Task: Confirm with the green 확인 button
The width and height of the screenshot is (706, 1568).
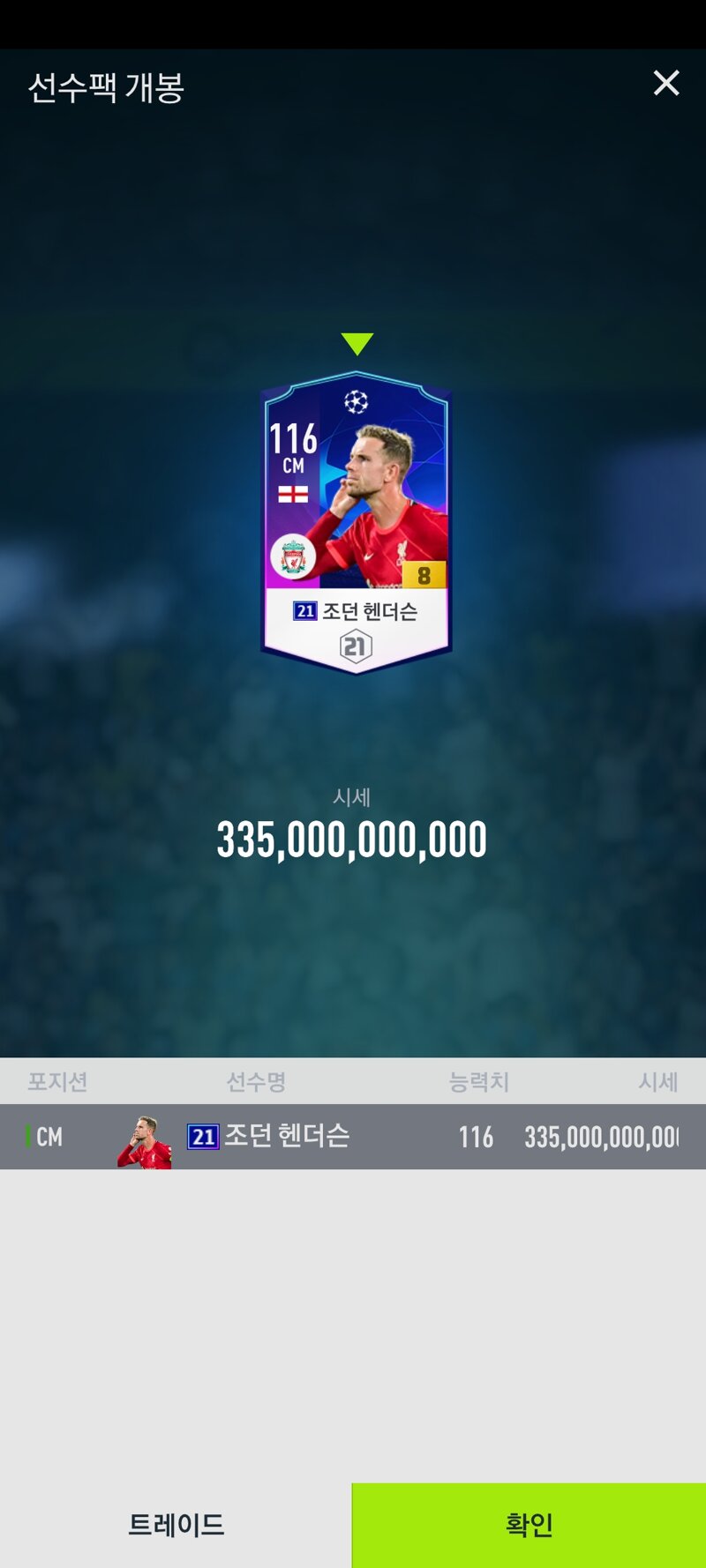Action: click(x=529, y=1525)
